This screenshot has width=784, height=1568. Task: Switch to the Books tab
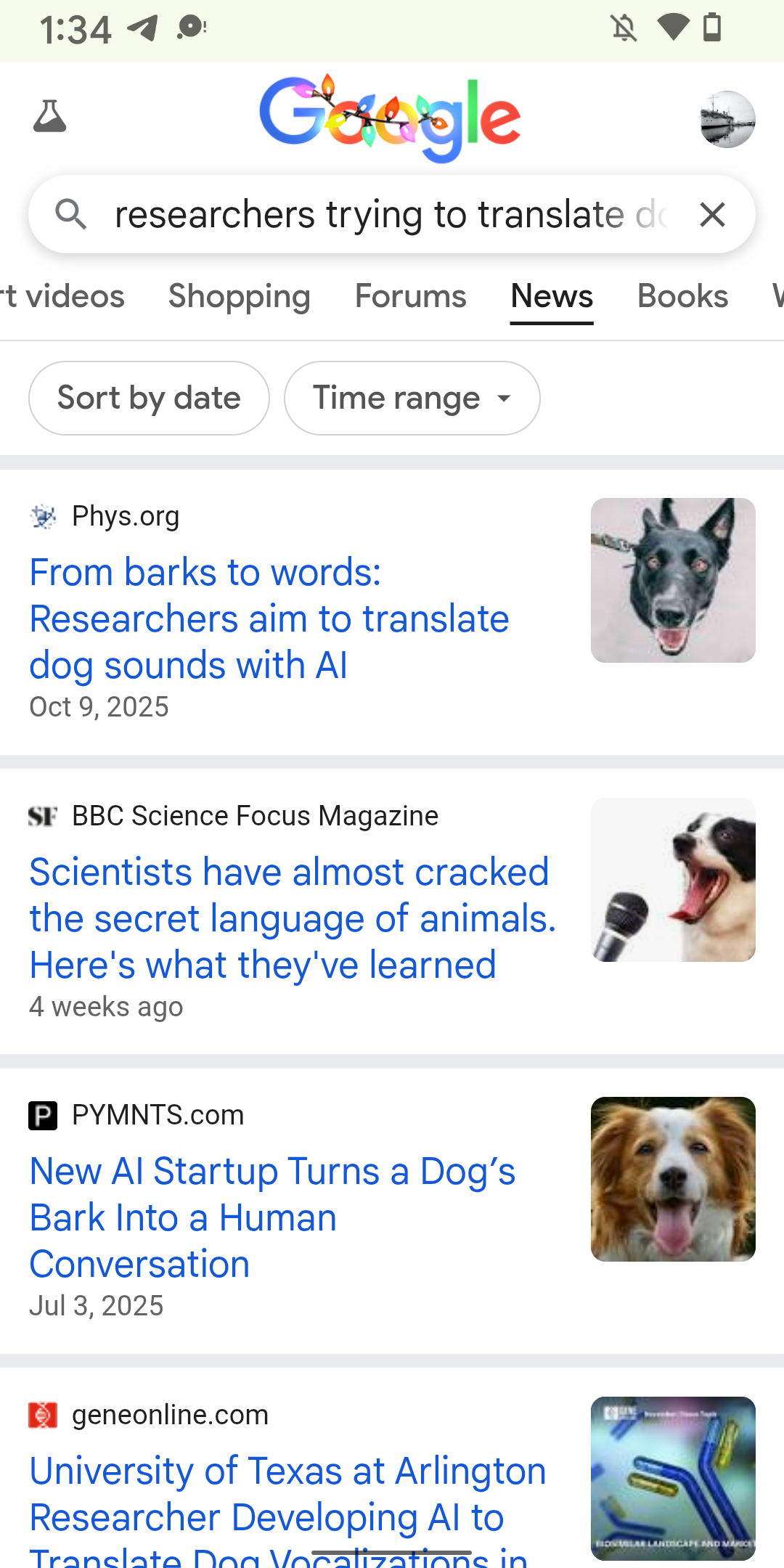tap(682, 296)
